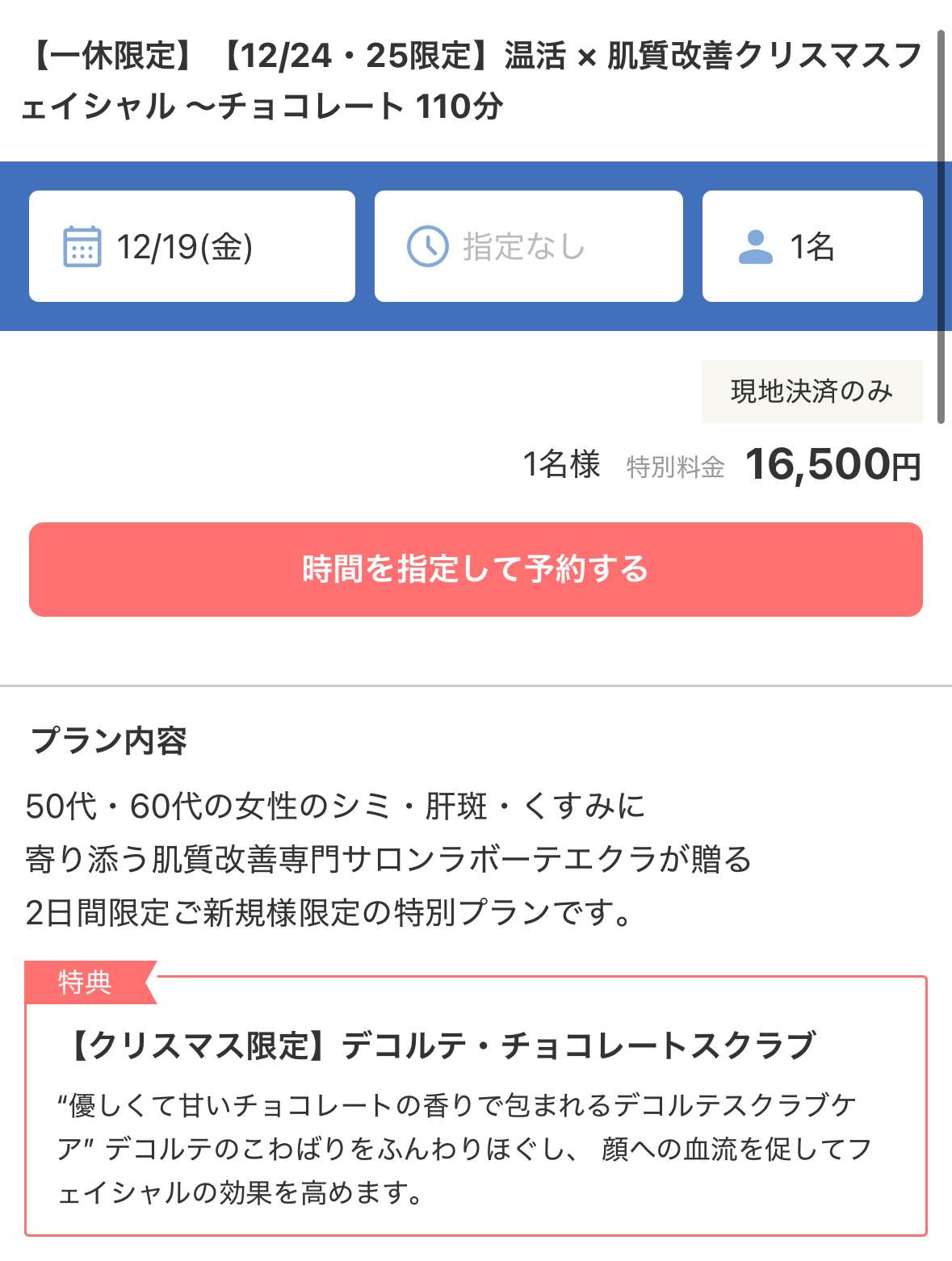Choose a time in the 指定なし field
The width and height of the screenshot is (952, 1261).
click(528, 246)
